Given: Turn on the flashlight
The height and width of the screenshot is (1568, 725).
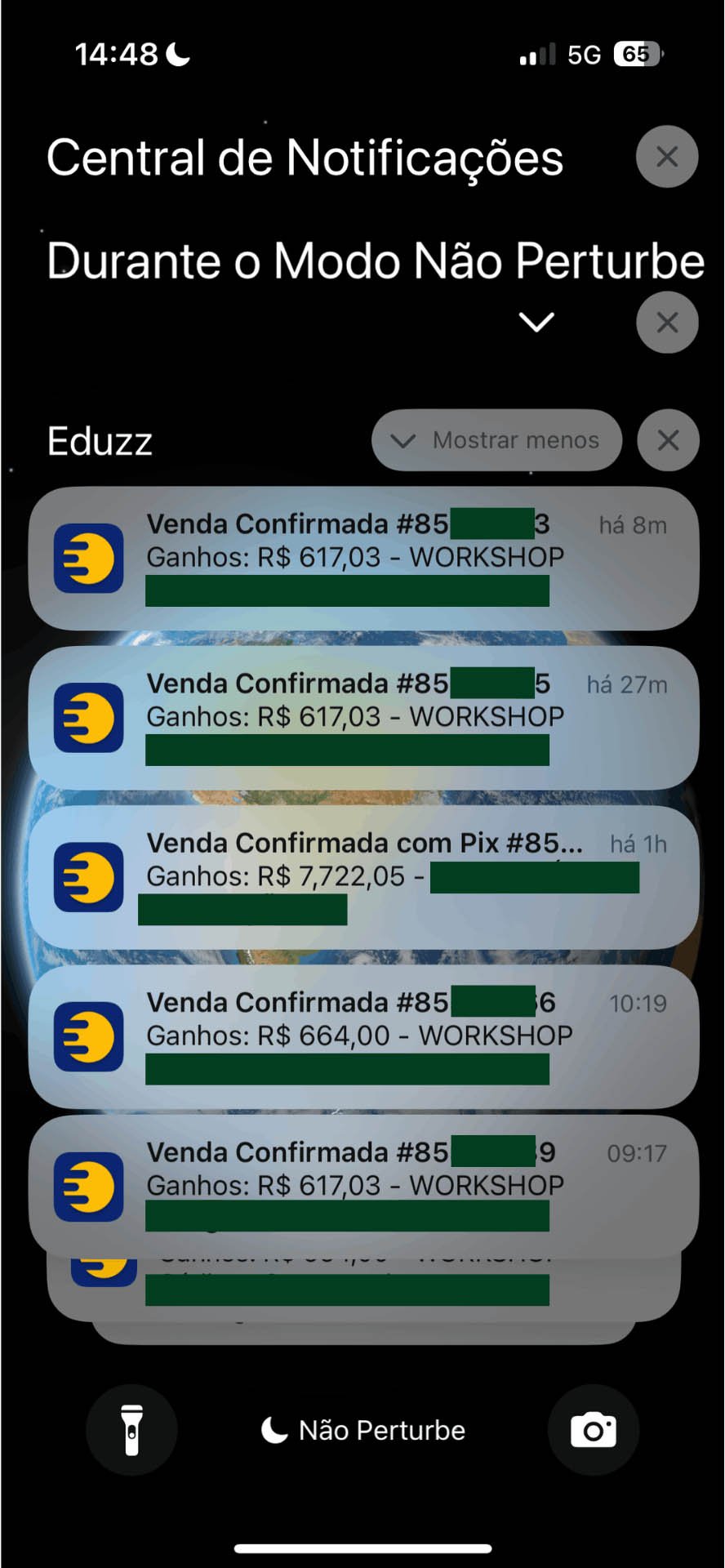Looking at the screenshot, I should [131, 1430].
